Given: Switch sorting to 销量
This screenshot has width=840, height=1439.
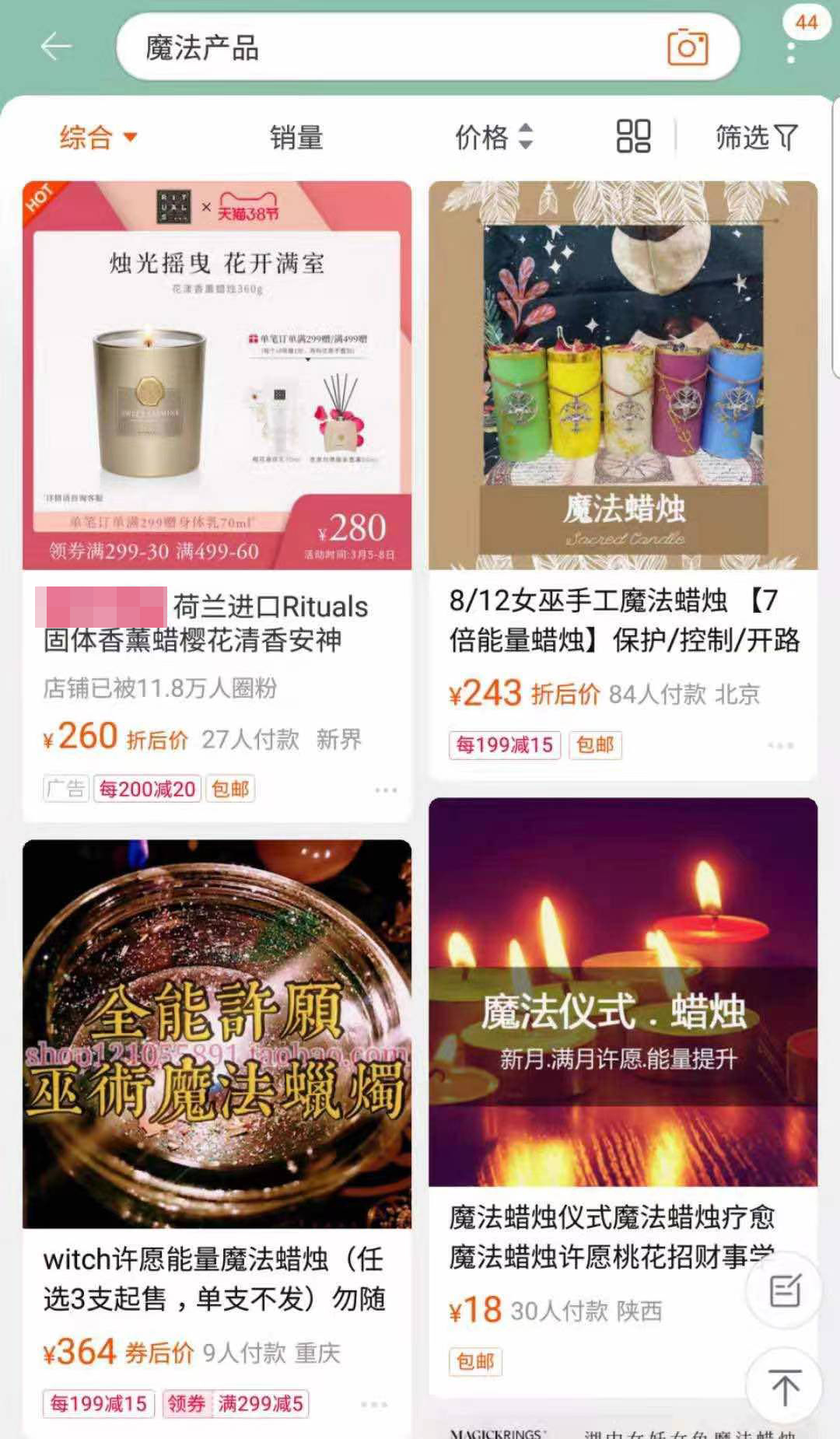Looking at the screenshot, I should 296,136.
